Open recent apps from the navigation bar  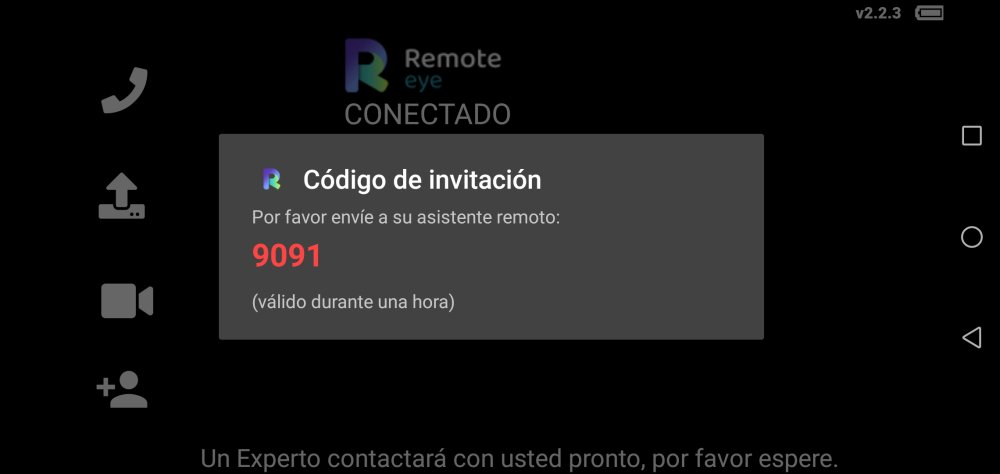pos(971,136)
